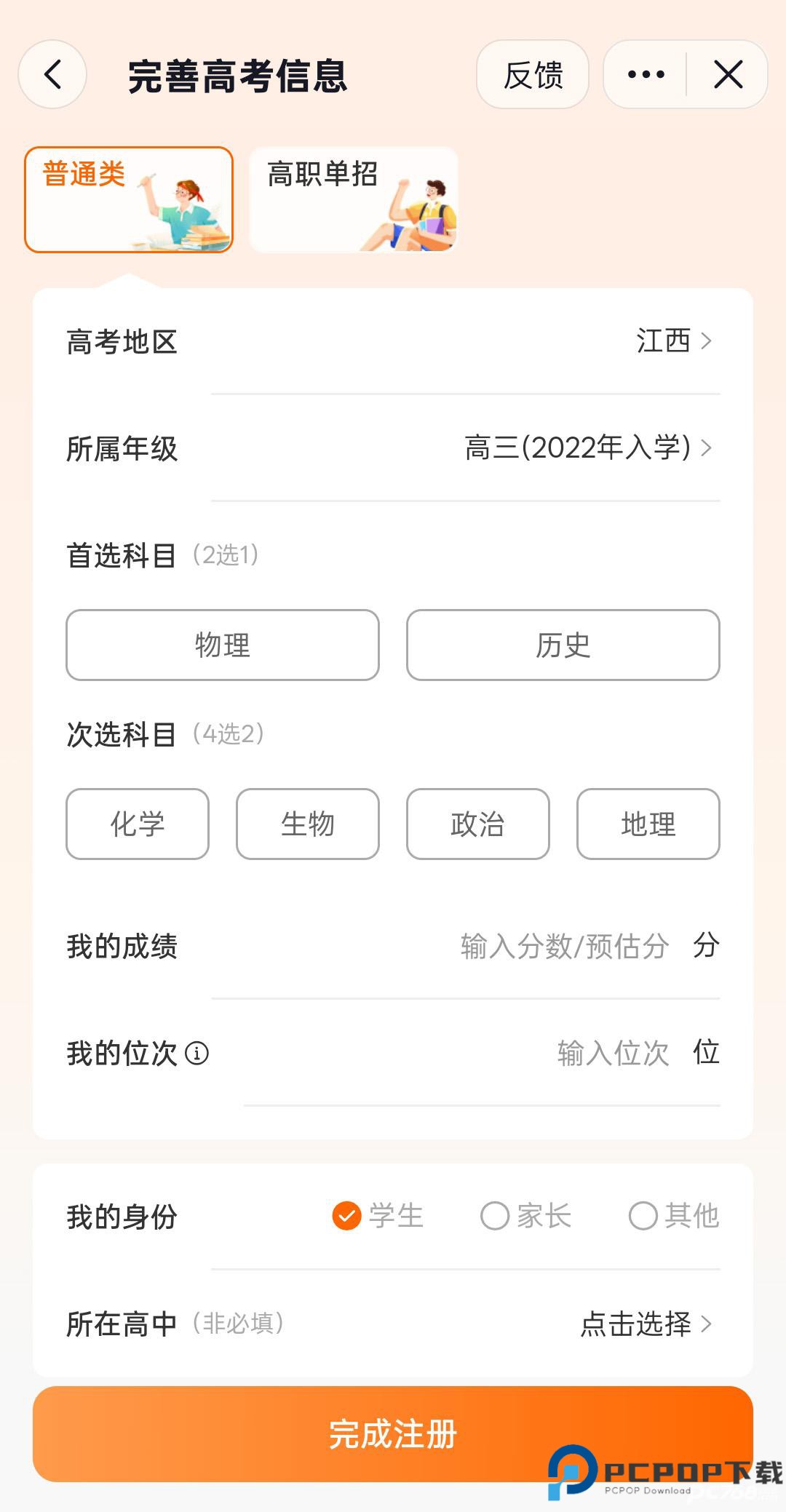The height and width of the screenshot is (1512, 786).
Task: Select 物理 as first-choice subject
Action: pos(222,645)
